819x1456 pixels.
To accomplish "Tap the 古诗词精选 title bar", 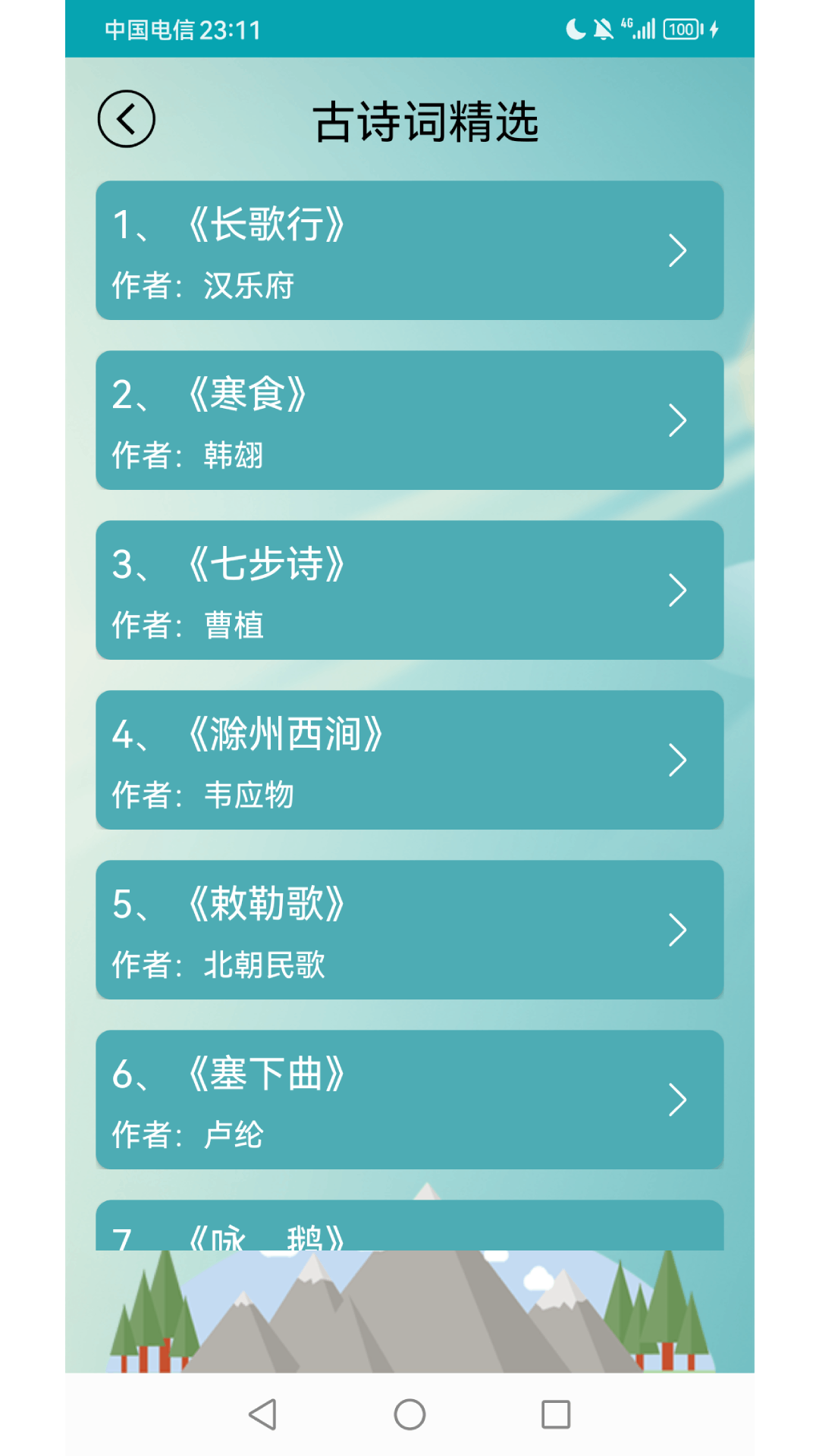I will pyautogui.click(x=428, y=121).
